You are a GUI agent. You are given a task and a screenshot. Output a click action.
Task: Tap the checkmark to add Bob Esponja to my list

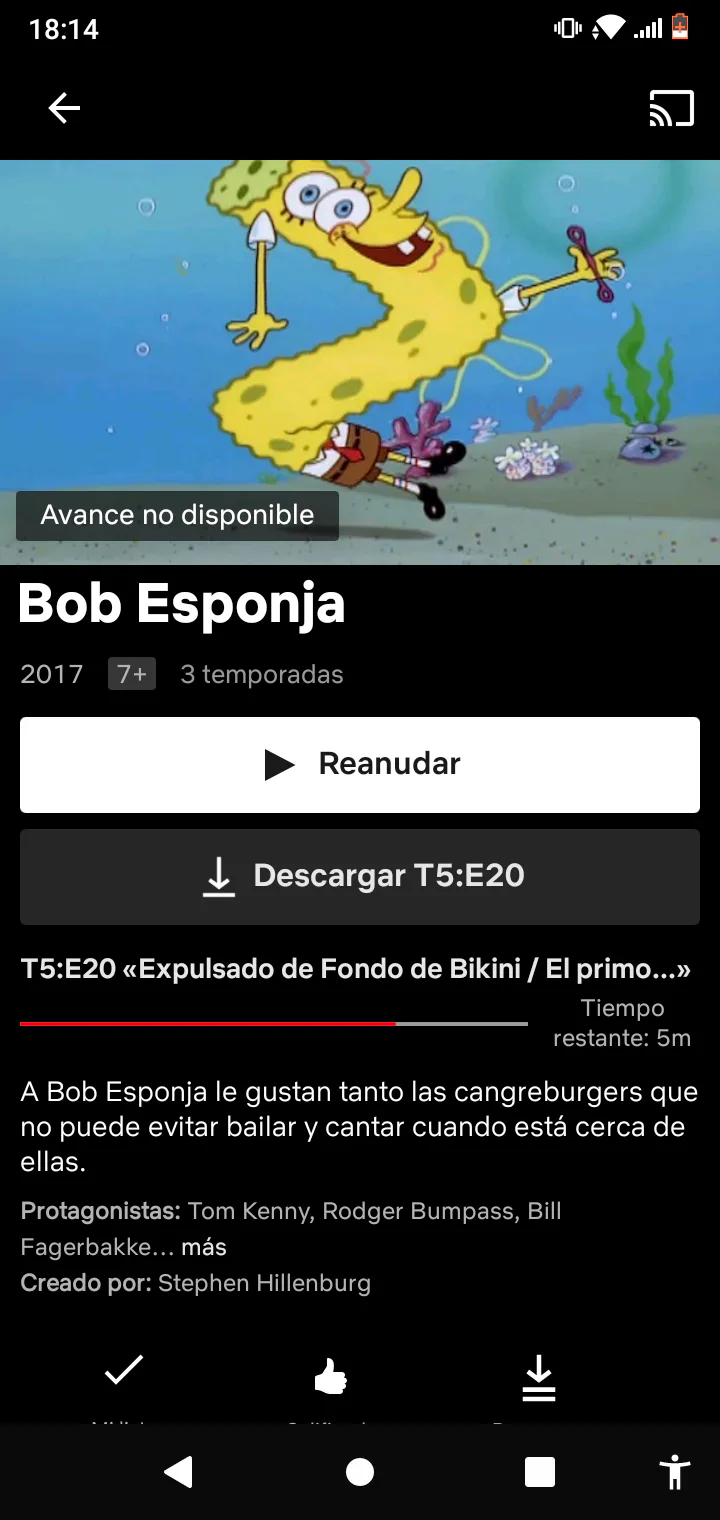(x=124, y=1370)
